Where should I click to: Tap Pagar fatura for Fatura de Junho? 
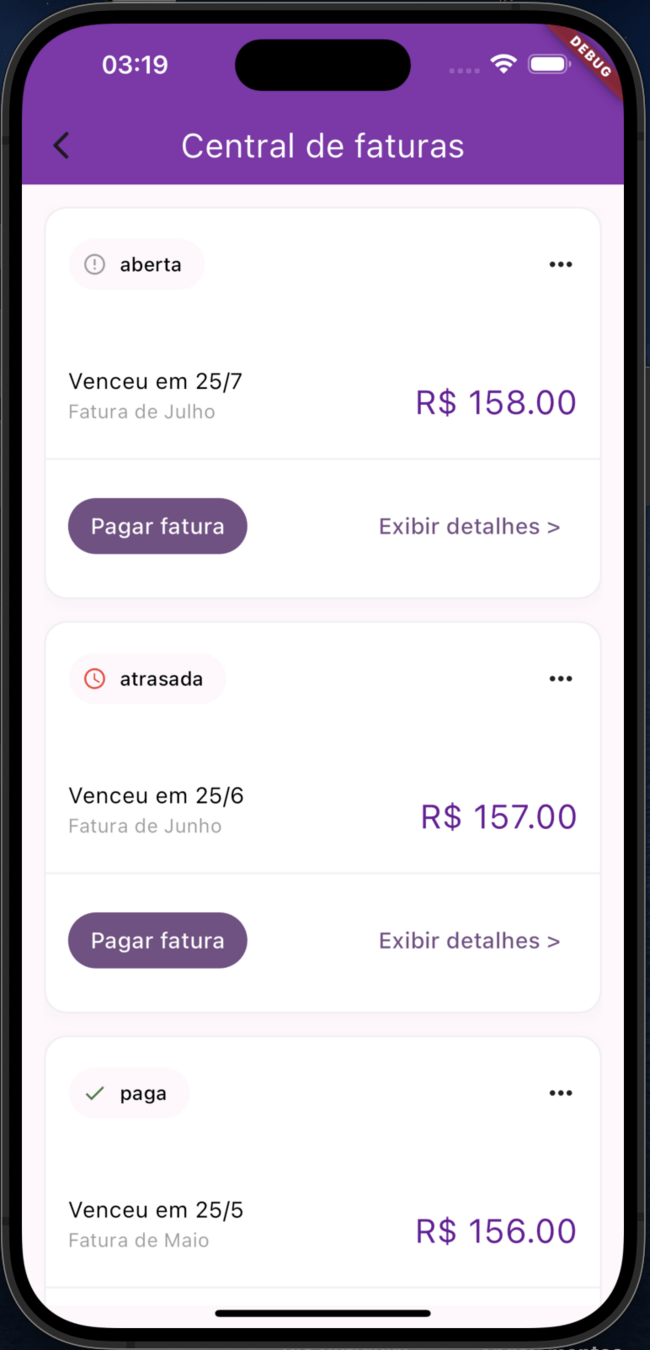157,940
